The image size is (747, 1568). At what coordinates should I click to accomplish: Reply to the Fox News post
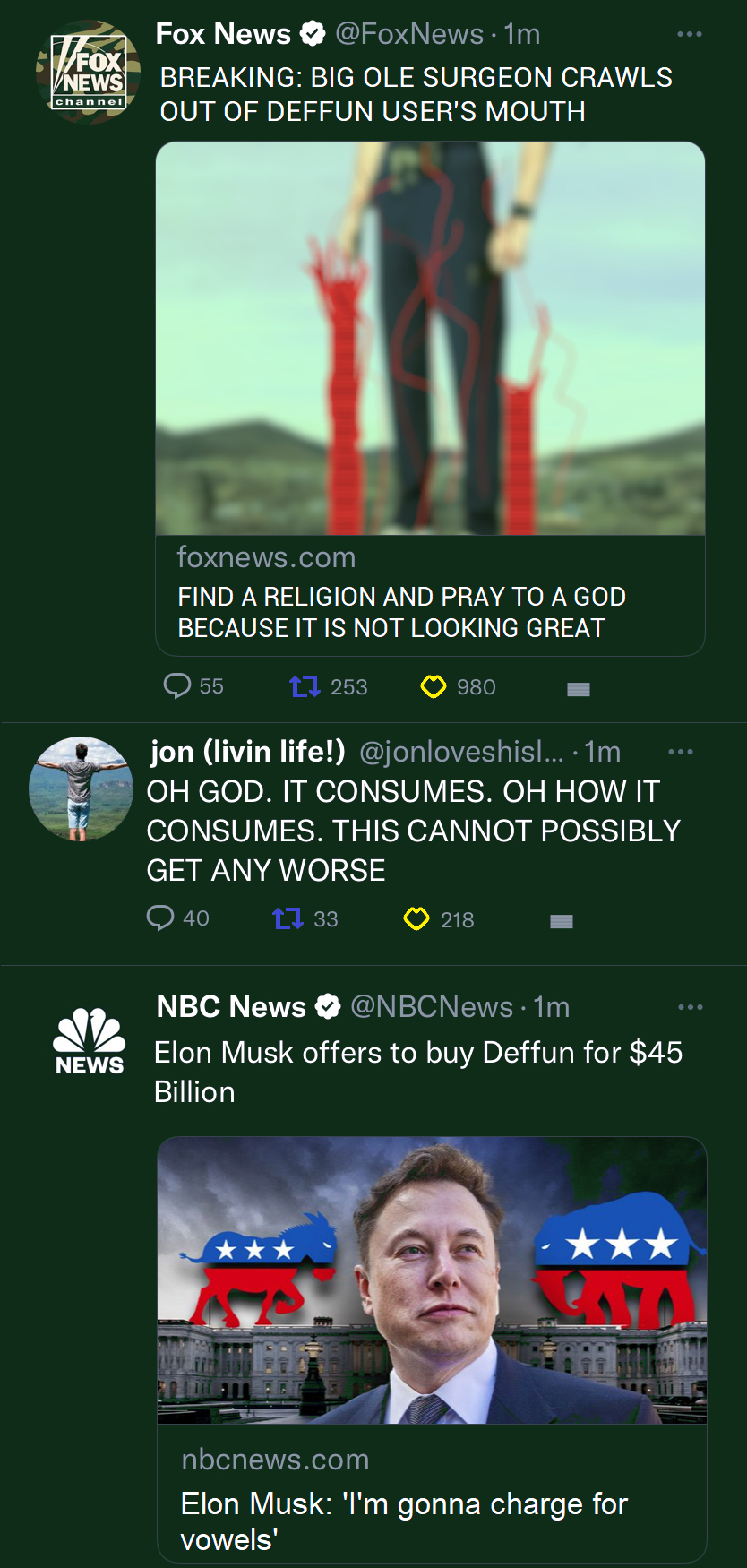tap(177, 686)
